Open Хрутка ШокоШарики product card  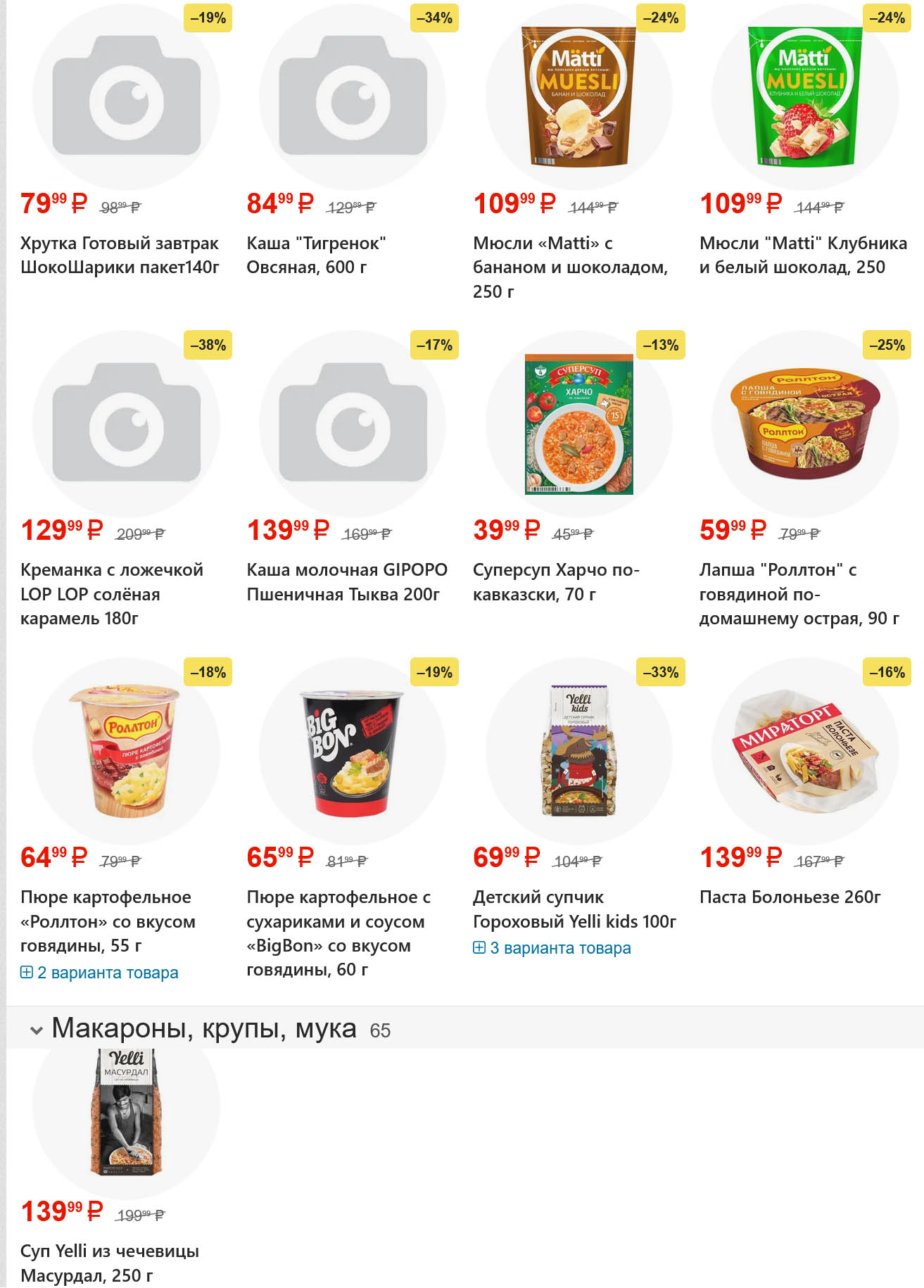coord(119,255)
